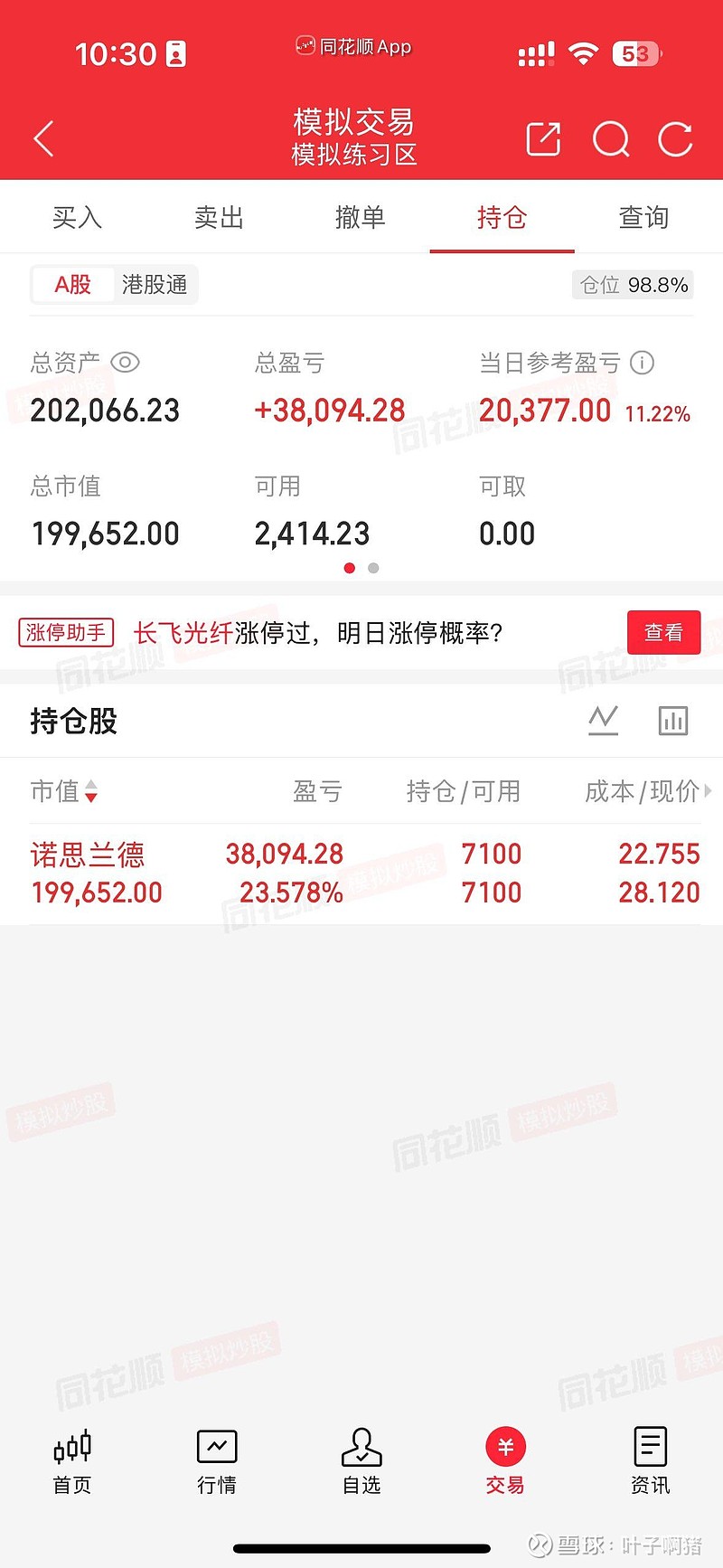
Task: Open the holdings bar chart icon
Action: 673,721
